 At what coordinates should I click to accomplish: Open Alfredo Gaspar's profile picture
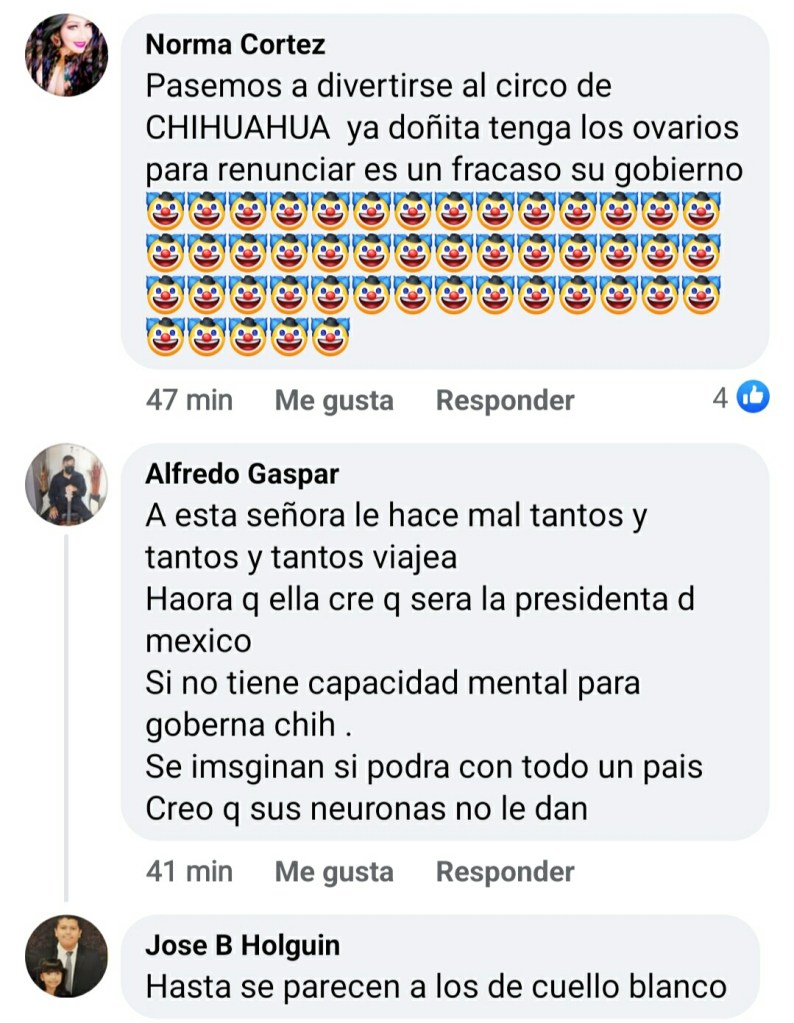(66, 485)
